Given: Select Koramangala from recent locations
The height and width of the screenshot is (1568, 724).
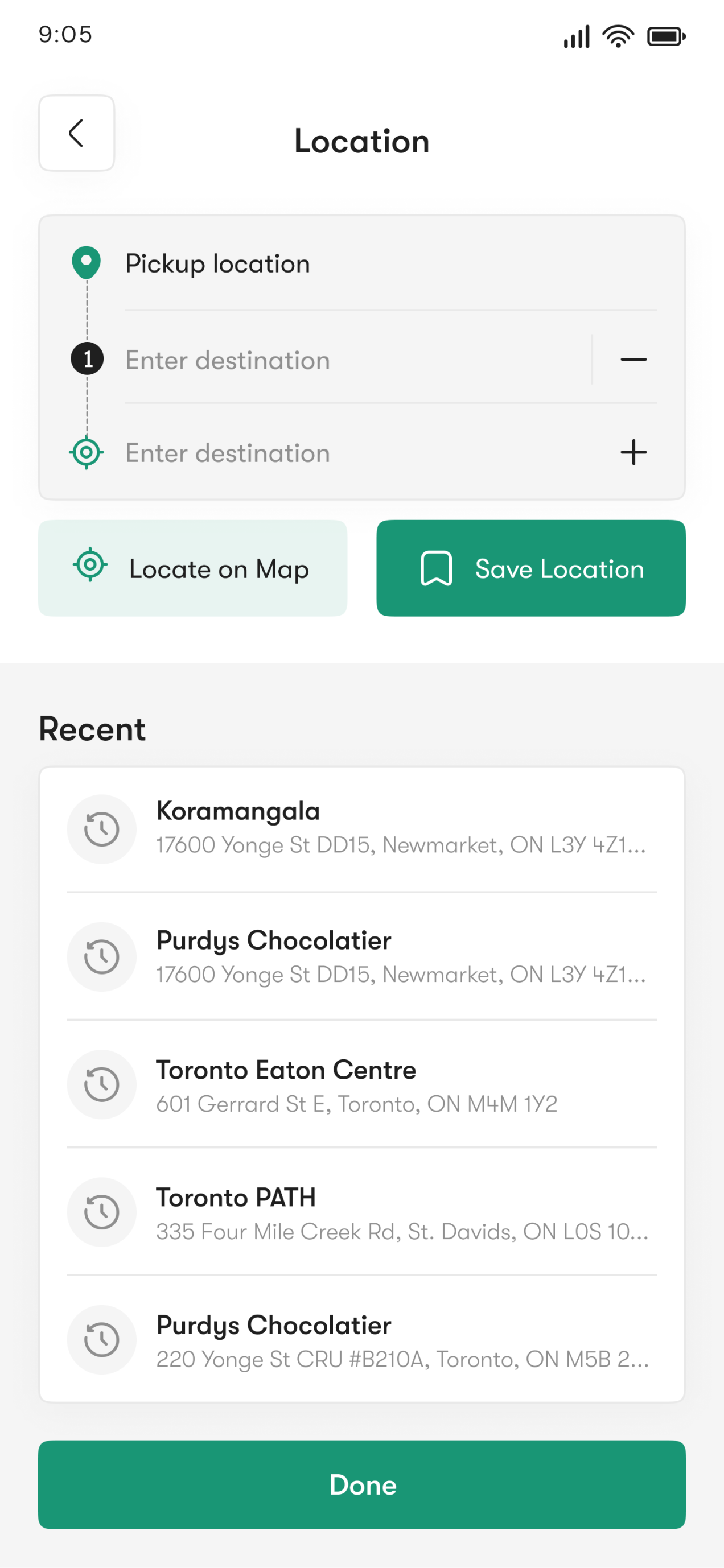Looking at the screenshot, I should pyautogui.click(x=361, y=828).
